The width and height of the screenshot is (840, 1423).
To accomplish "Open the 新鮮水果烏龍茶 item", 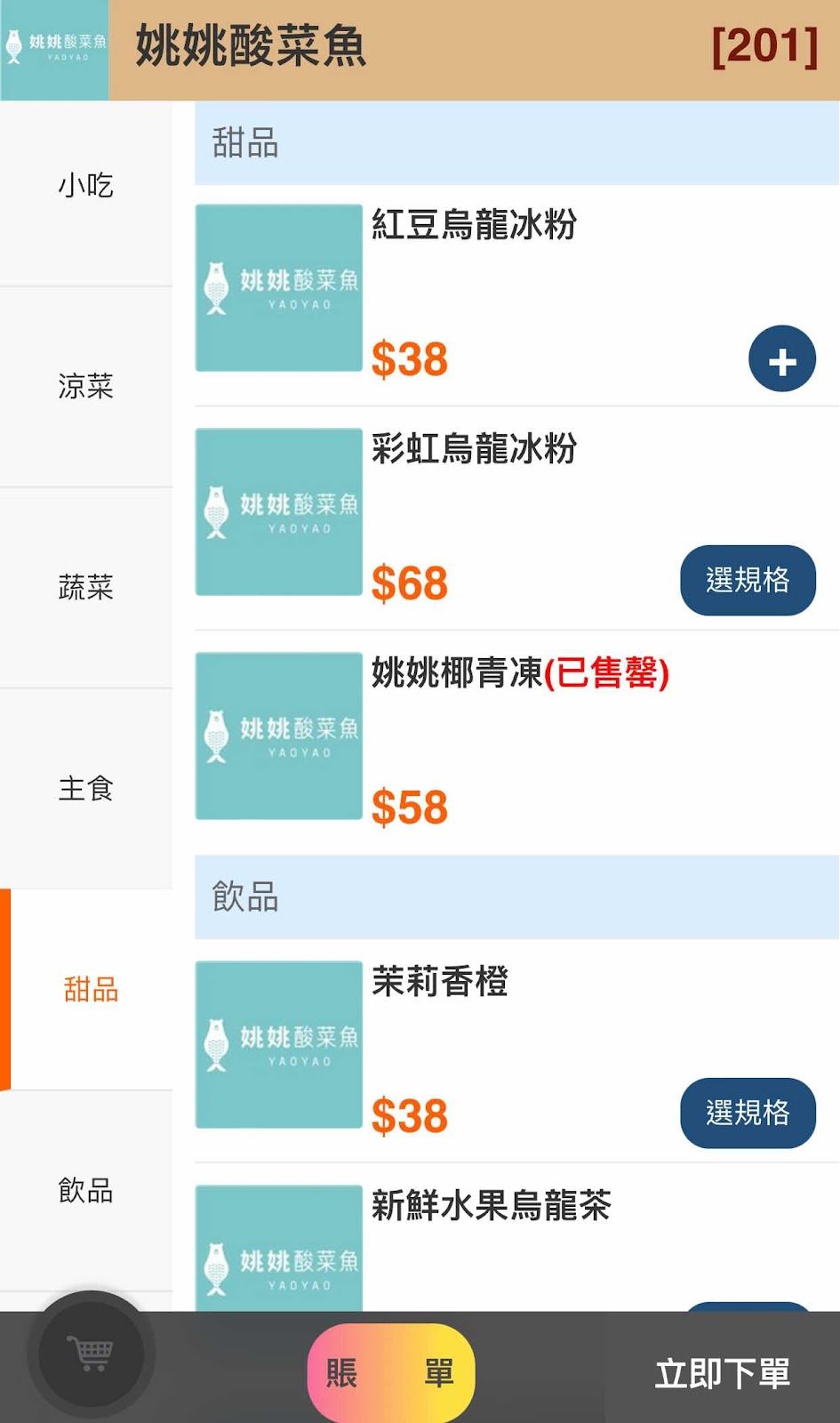I will (491, 1206).
